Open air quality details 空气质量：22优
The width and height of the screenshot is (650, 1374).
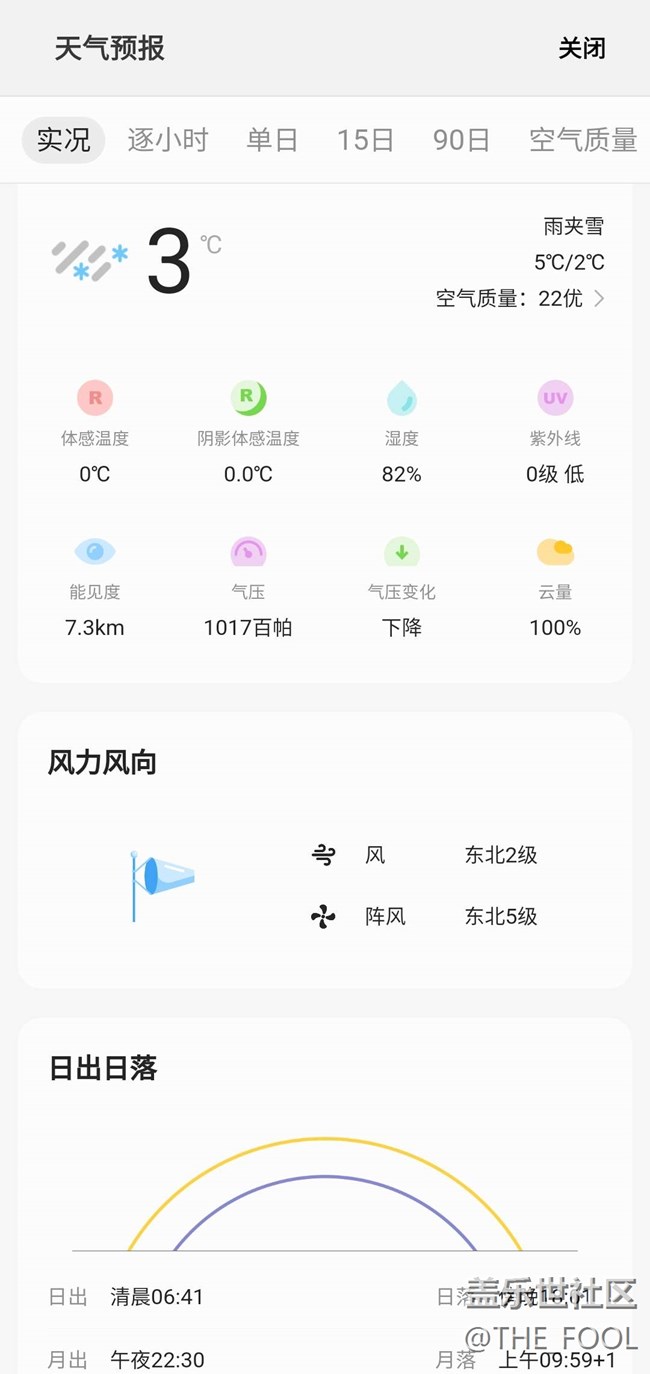point(520,298)
